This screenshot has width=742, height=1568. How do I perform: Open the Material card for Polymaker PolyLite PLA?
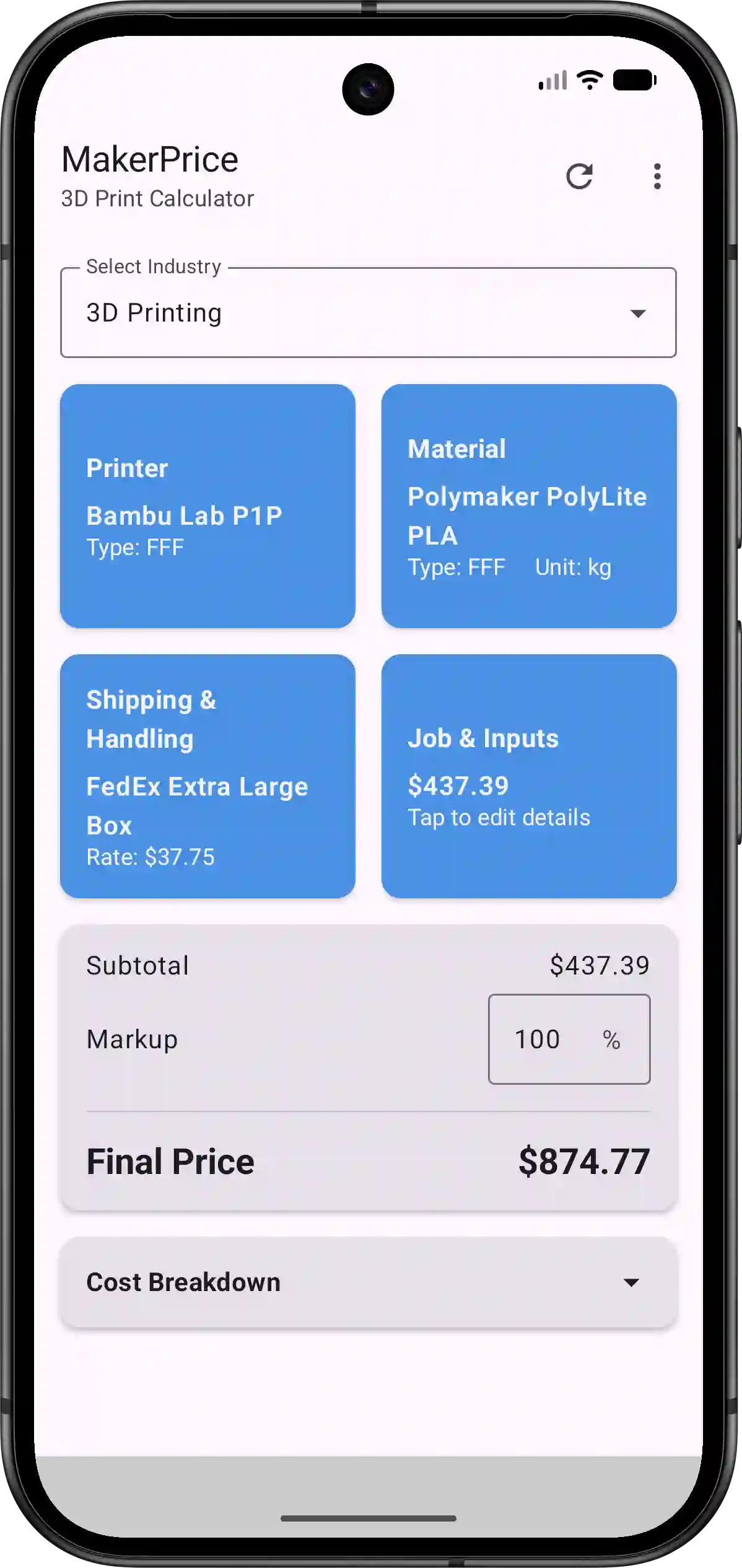coord(529,506)
